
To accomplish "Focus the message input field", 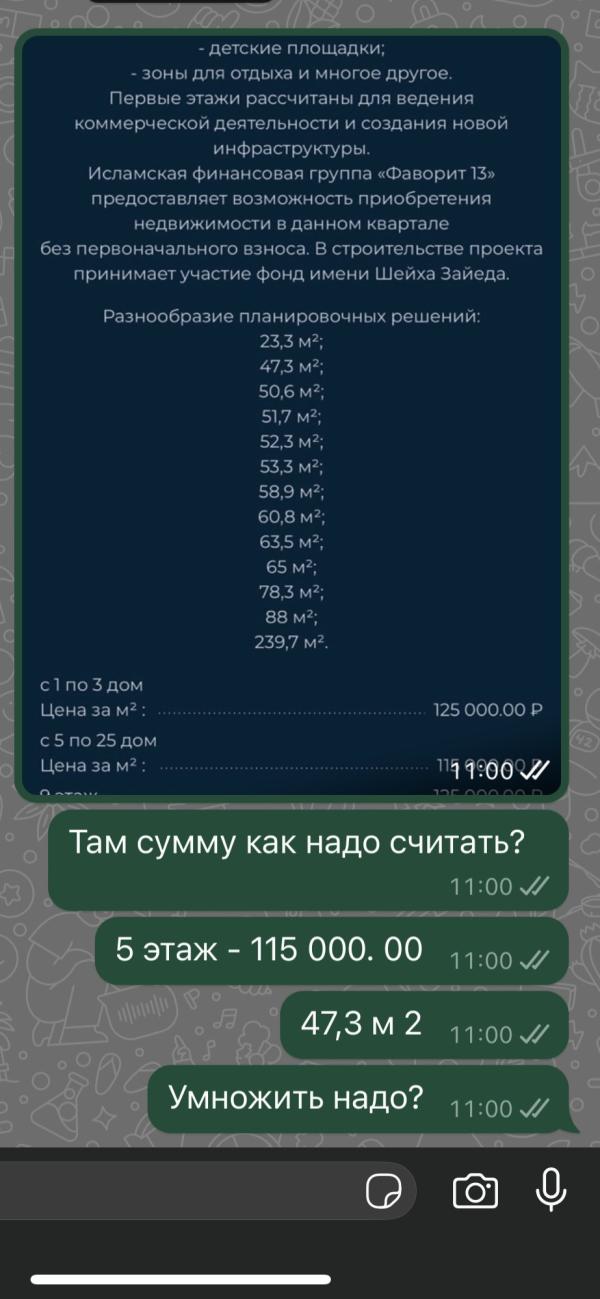I will pyautogui.click(x=180, y=1191).
